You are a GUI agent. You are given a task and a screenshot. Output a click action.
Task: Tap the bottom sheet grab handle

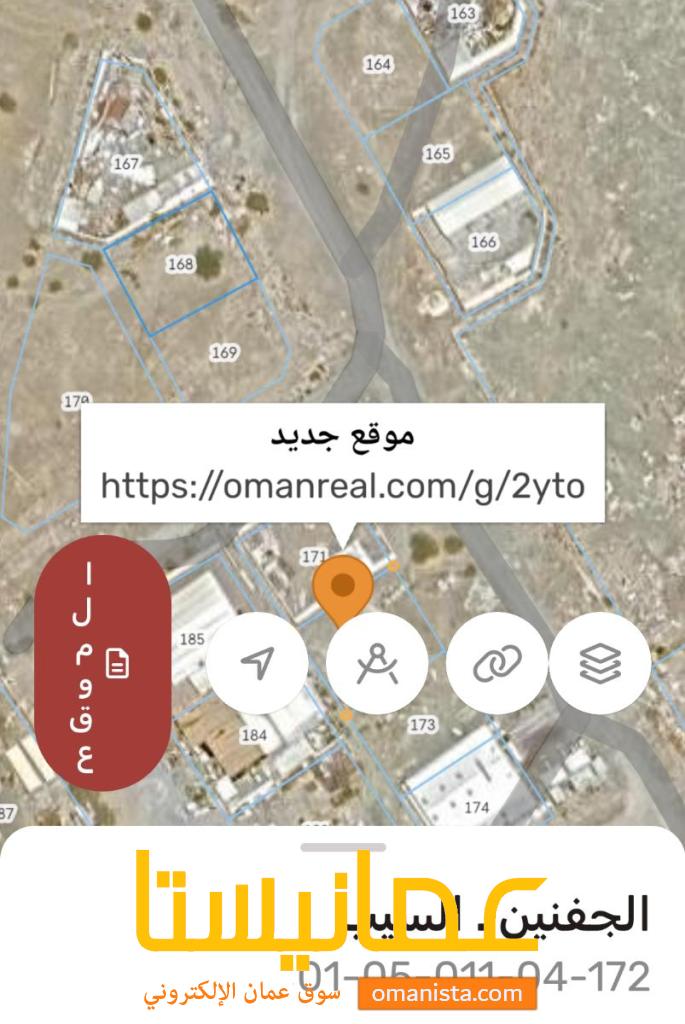pos(343,846)
